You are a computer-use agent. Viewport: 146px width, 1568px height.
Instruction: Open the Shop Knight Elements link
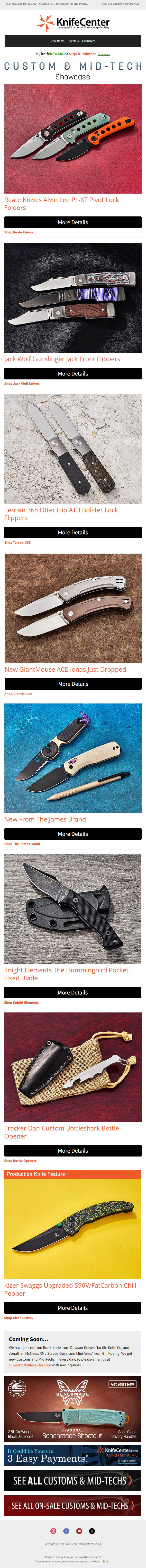point(21,1002)
